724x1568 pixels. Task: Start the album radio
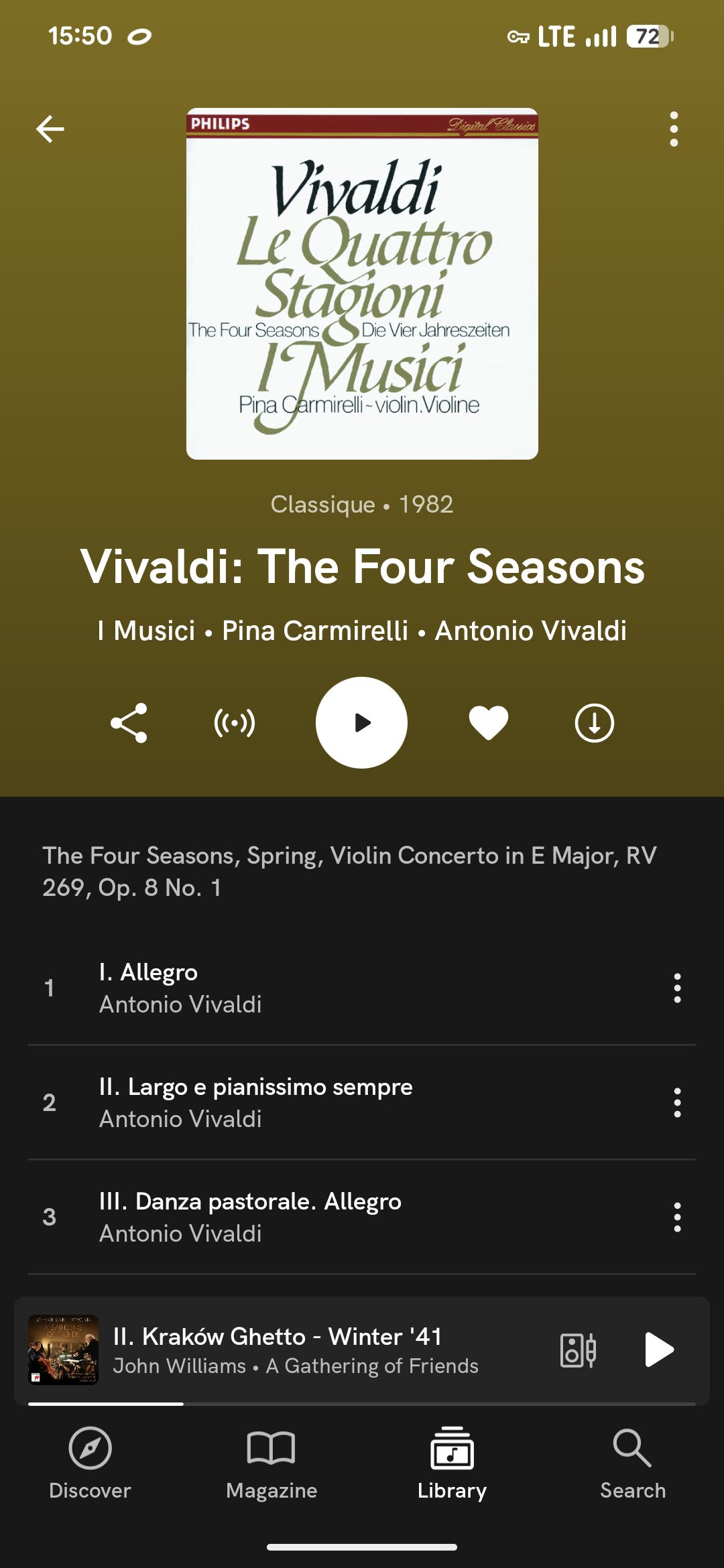coord(235,723)
